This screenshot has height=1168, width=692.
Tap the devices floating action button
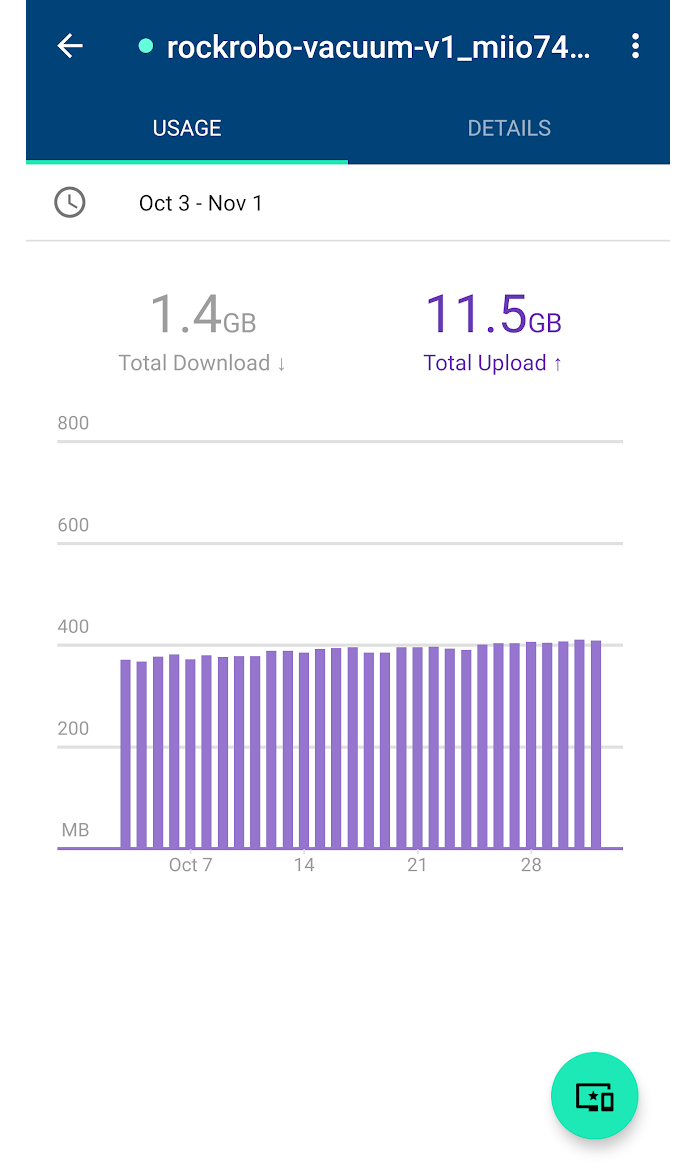[594, 1096]
